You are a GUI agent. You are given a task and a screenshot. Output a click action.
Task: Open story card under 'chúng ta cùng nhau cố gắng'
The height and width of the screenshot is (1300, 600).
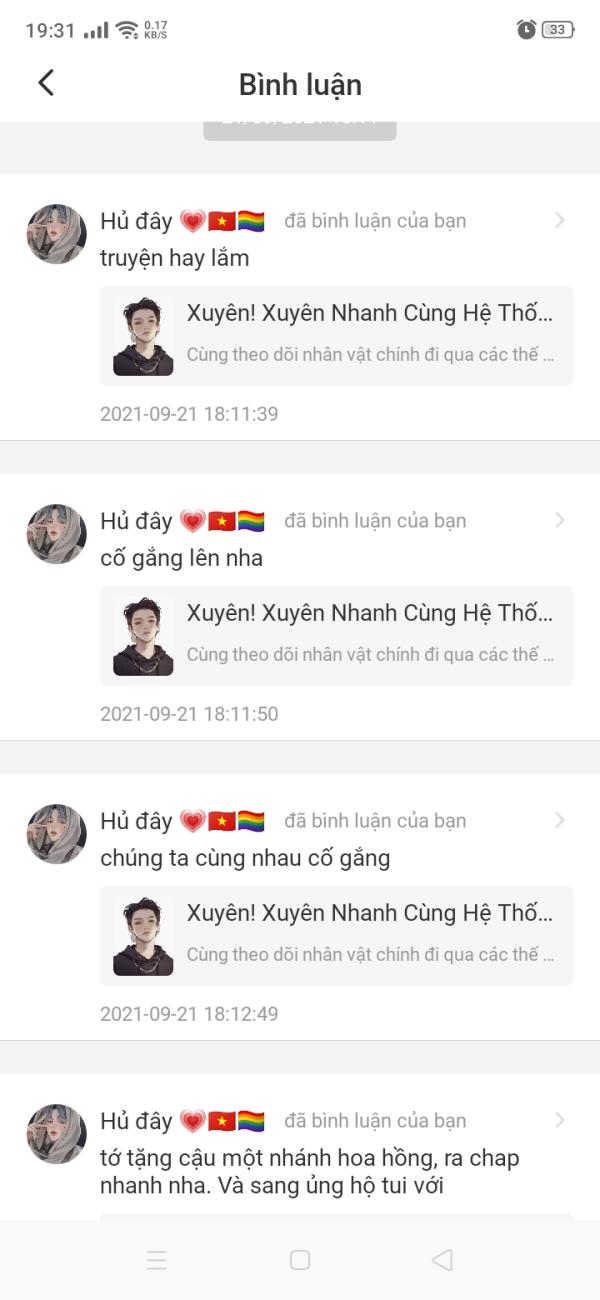coord(336,936)
